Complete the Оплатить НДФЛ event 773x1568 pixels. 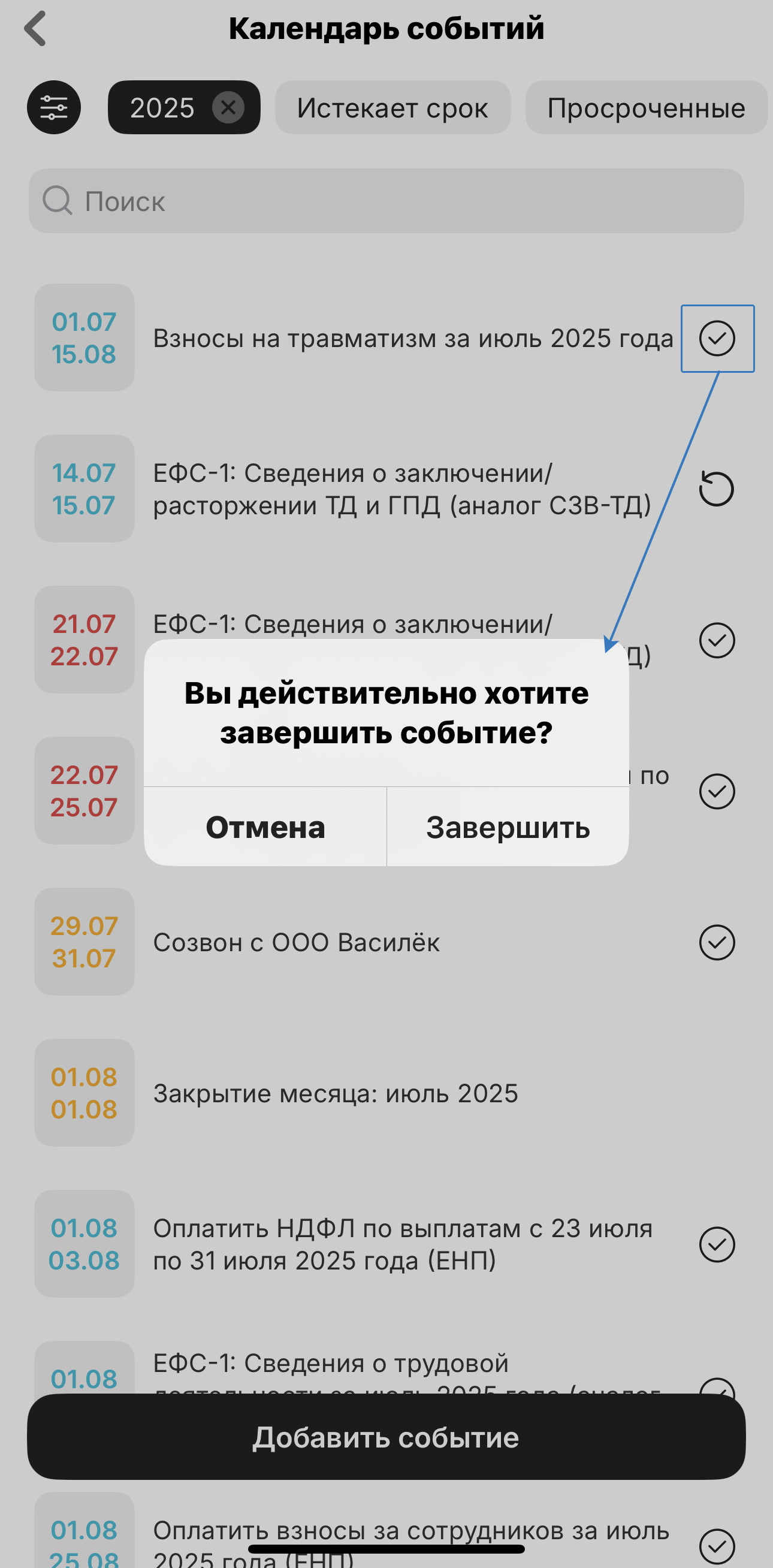[x=717, y=1244]
